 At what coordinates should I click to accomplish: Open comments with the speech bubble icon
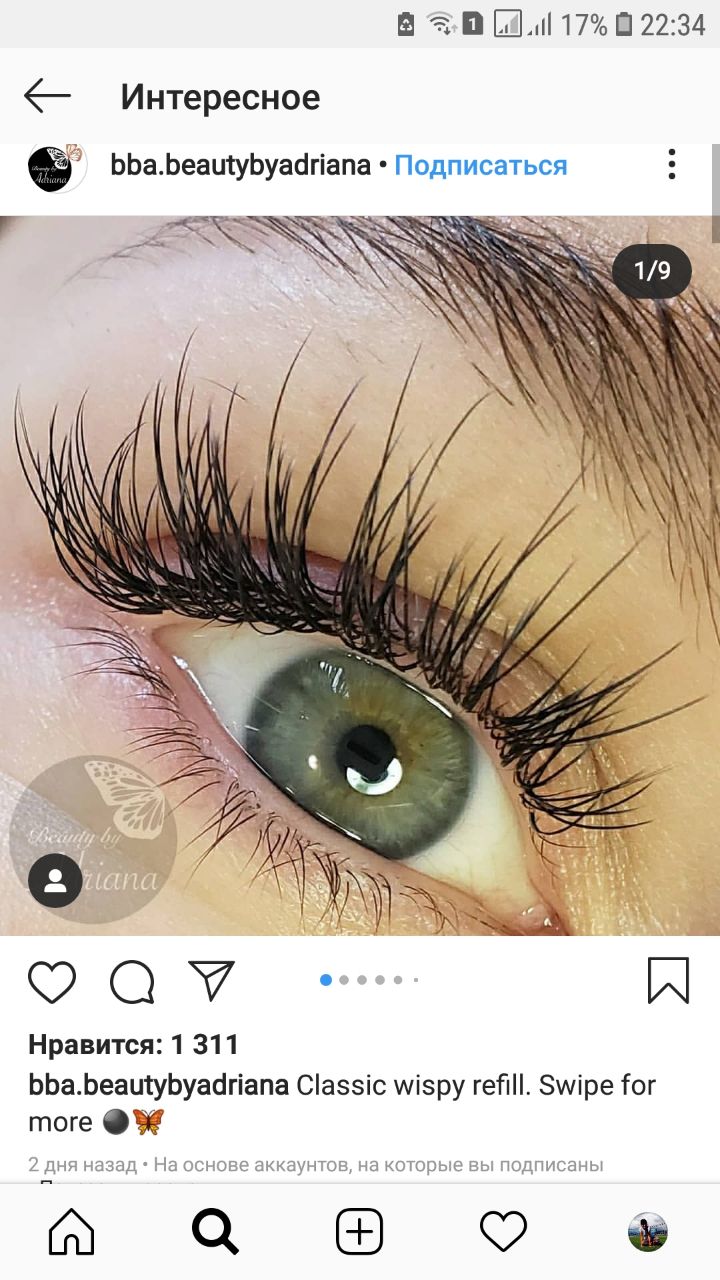click(x=132, y=981)
